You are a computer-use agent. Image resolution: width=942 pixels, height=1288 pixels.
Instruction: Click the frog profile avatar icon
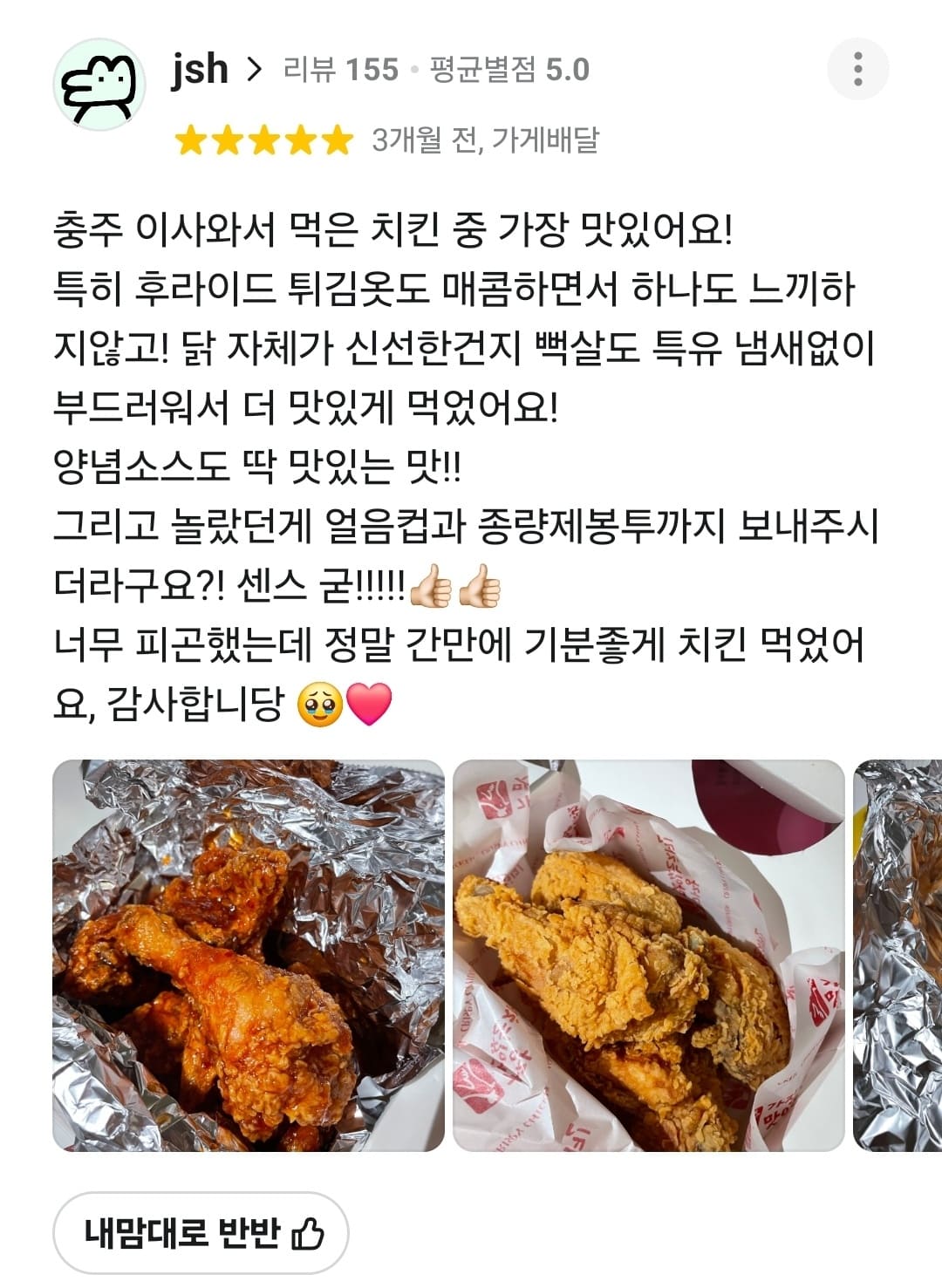99,80
